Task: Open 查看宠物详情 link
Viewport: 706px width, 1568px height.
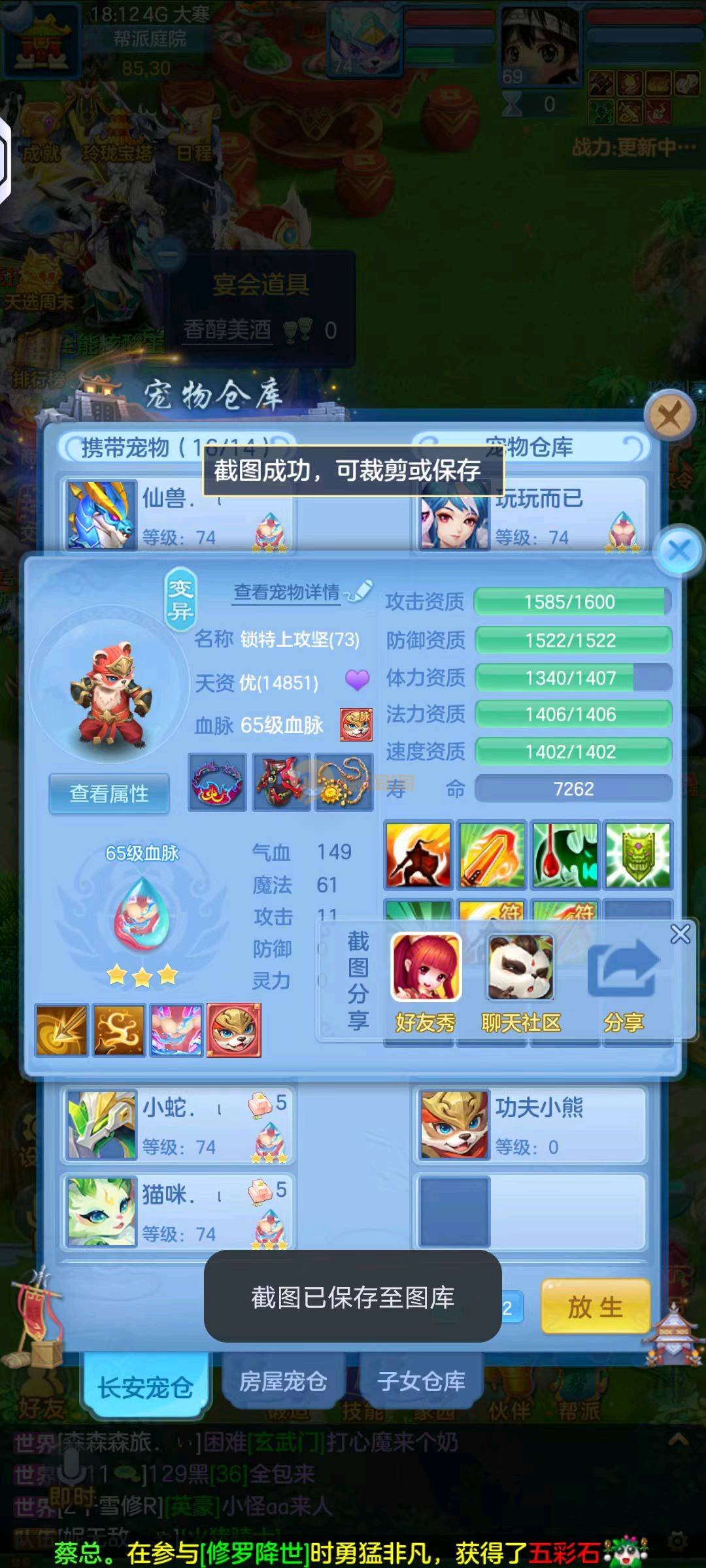Action: (288, 593)
